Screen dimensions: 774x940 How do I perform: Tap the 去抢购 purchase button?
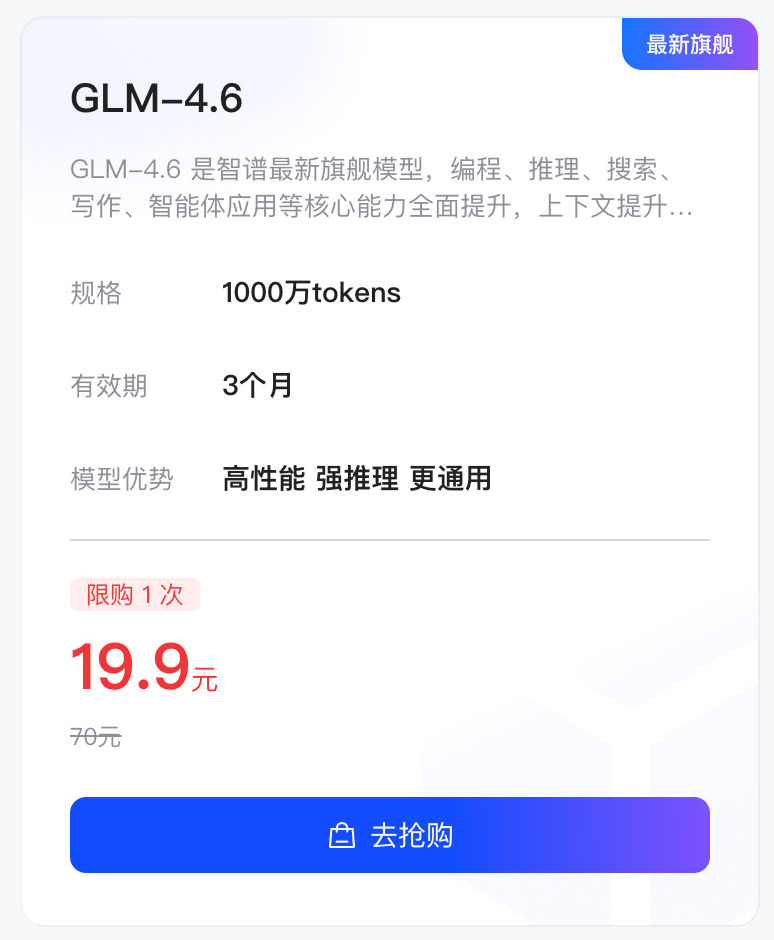[390, 835]
